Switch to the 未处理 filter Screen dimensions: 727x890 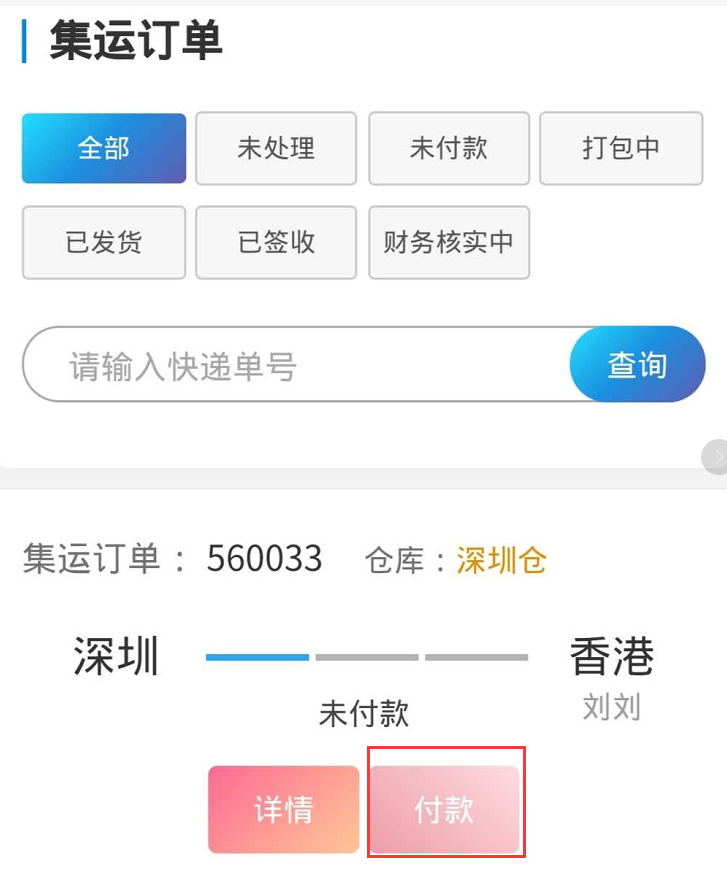[x=276, y=148]
